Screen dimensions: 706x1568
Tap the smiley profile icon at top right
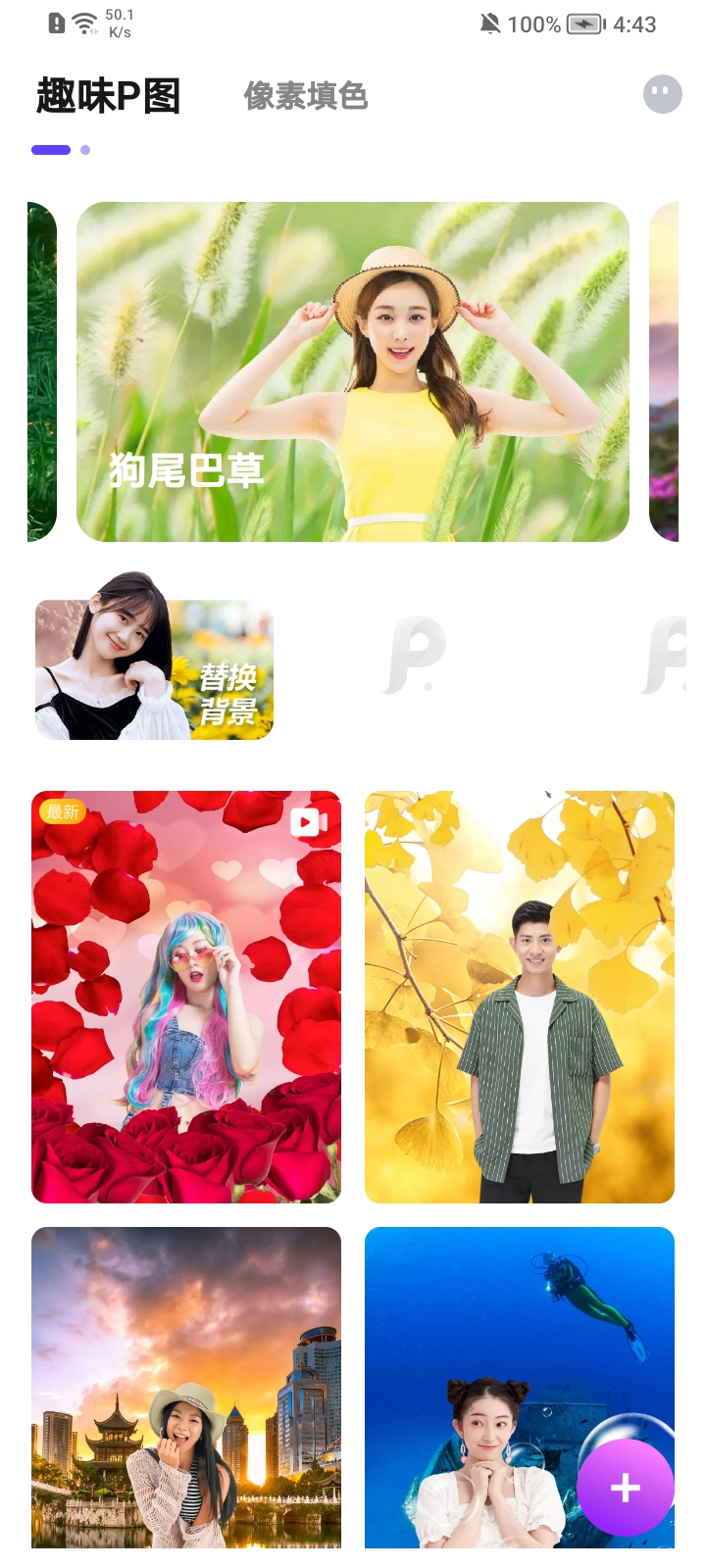[x=662, y=94]
